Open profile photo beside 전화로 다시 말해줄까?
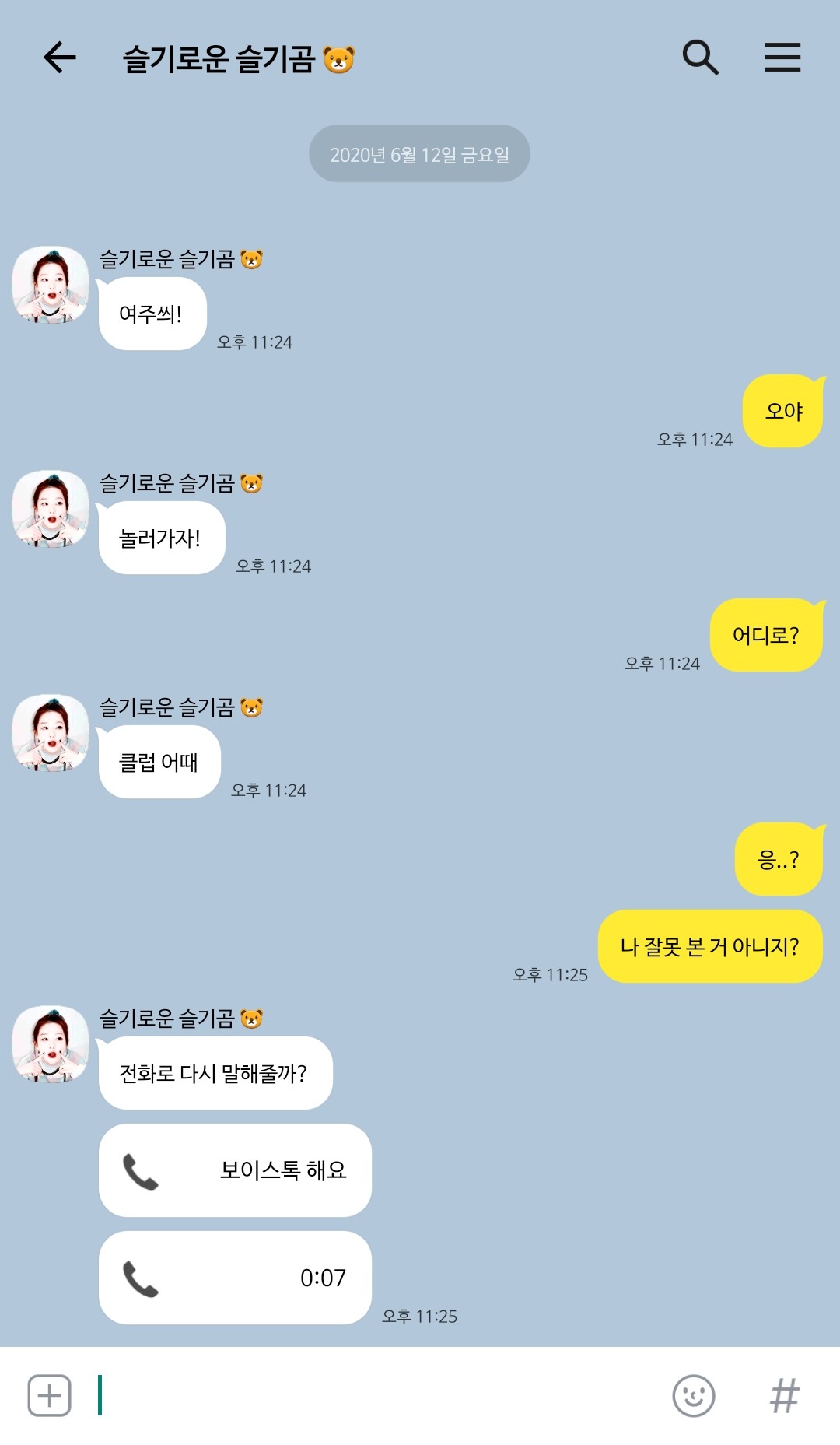 [51, 1043]
